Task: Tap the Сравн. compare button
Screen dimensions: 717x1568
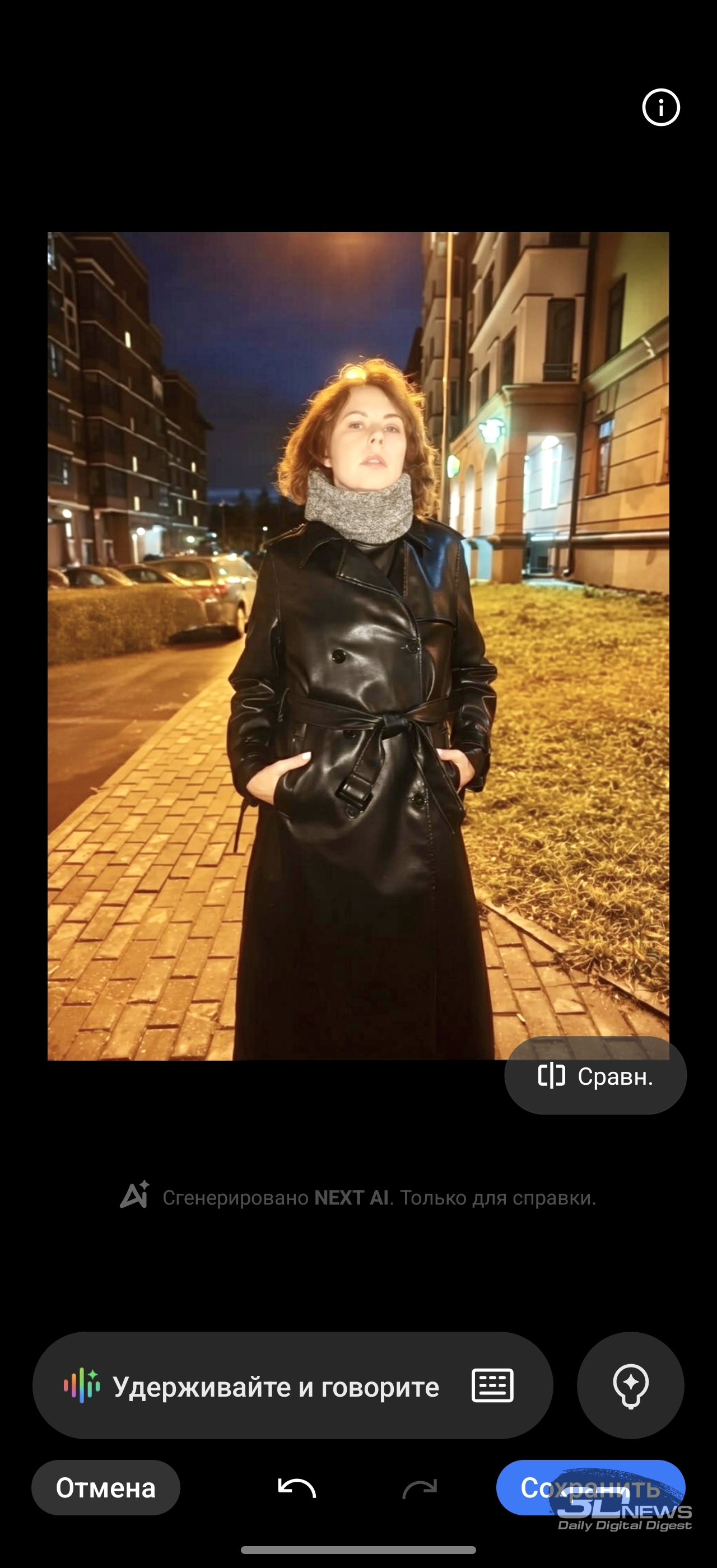Action: [595, 1076]
